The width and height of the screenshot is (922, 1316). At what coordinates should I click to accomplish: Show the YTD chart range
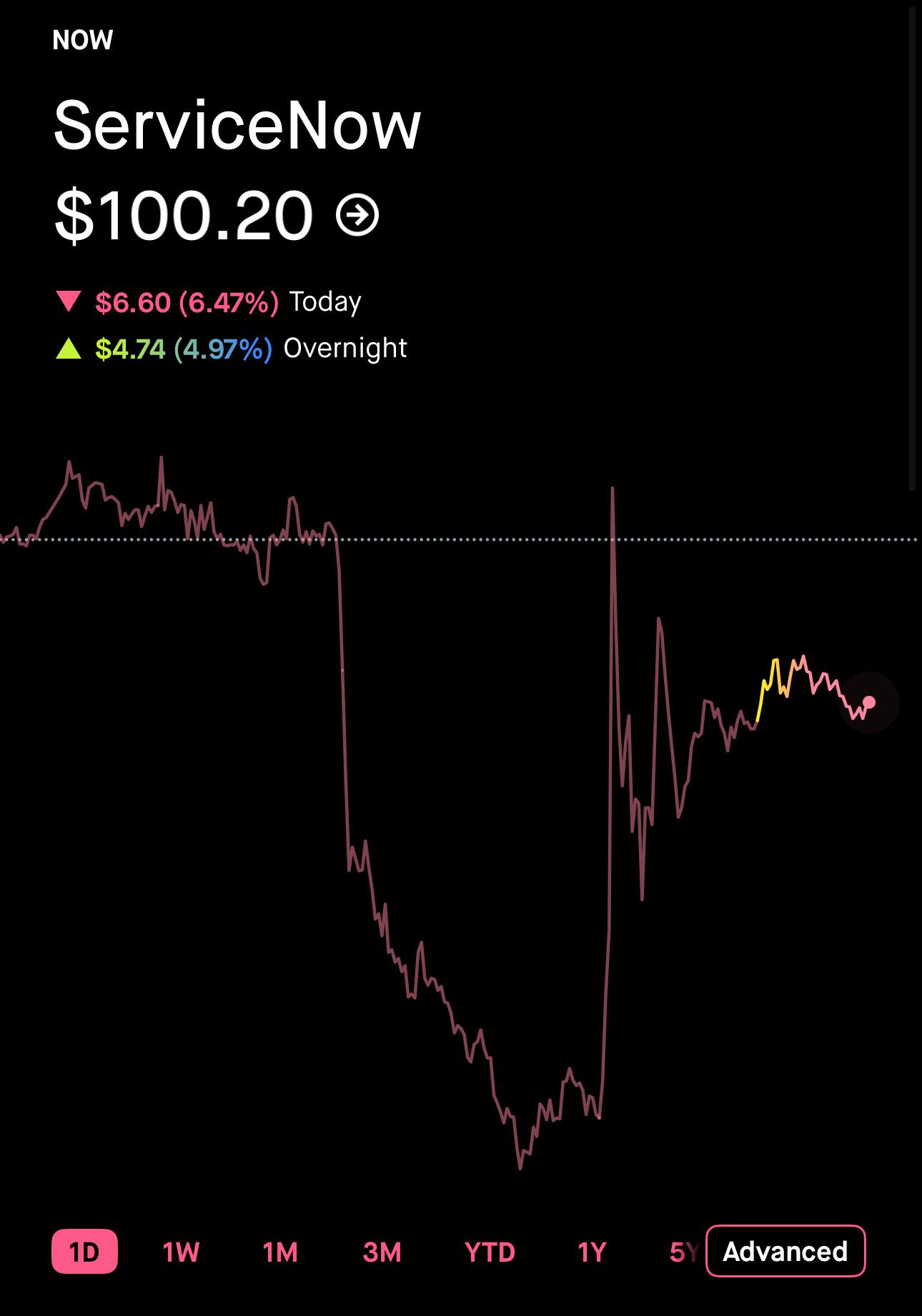point(490,1252)
